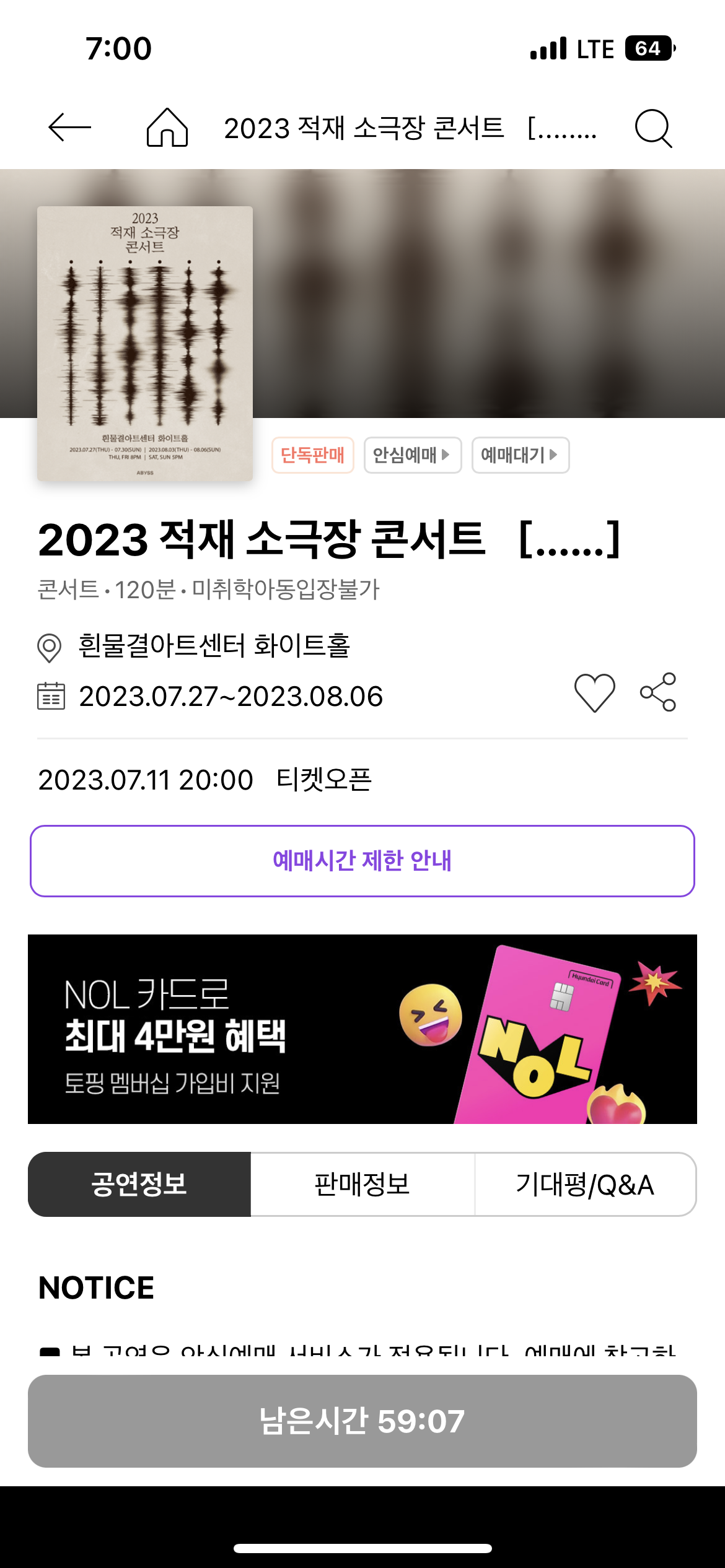Tap the 안심예매 chip
Viewport: 725px width, 1568px height.
pyautogui.click(x=412, y=455)
